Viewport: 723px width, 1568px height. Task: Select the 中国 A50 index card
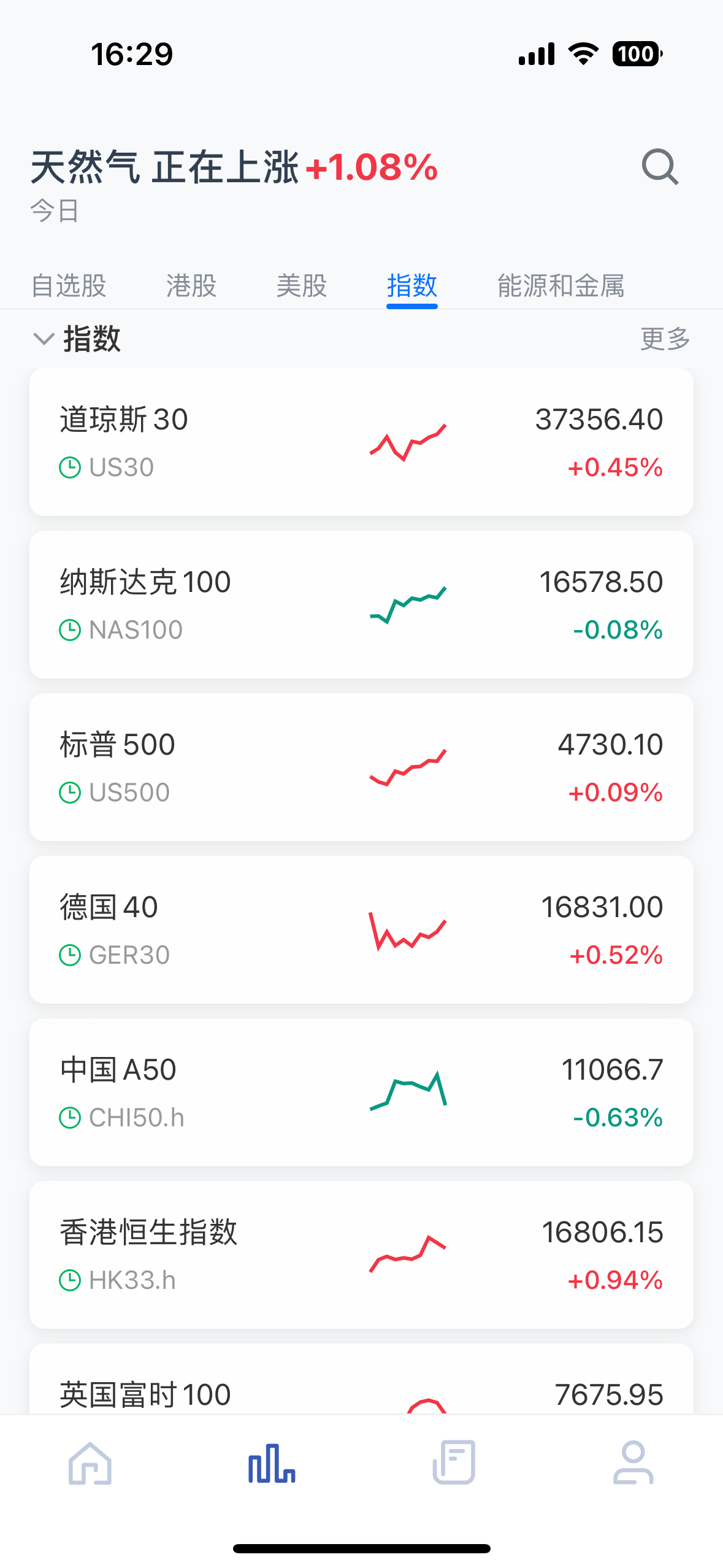361,1092
